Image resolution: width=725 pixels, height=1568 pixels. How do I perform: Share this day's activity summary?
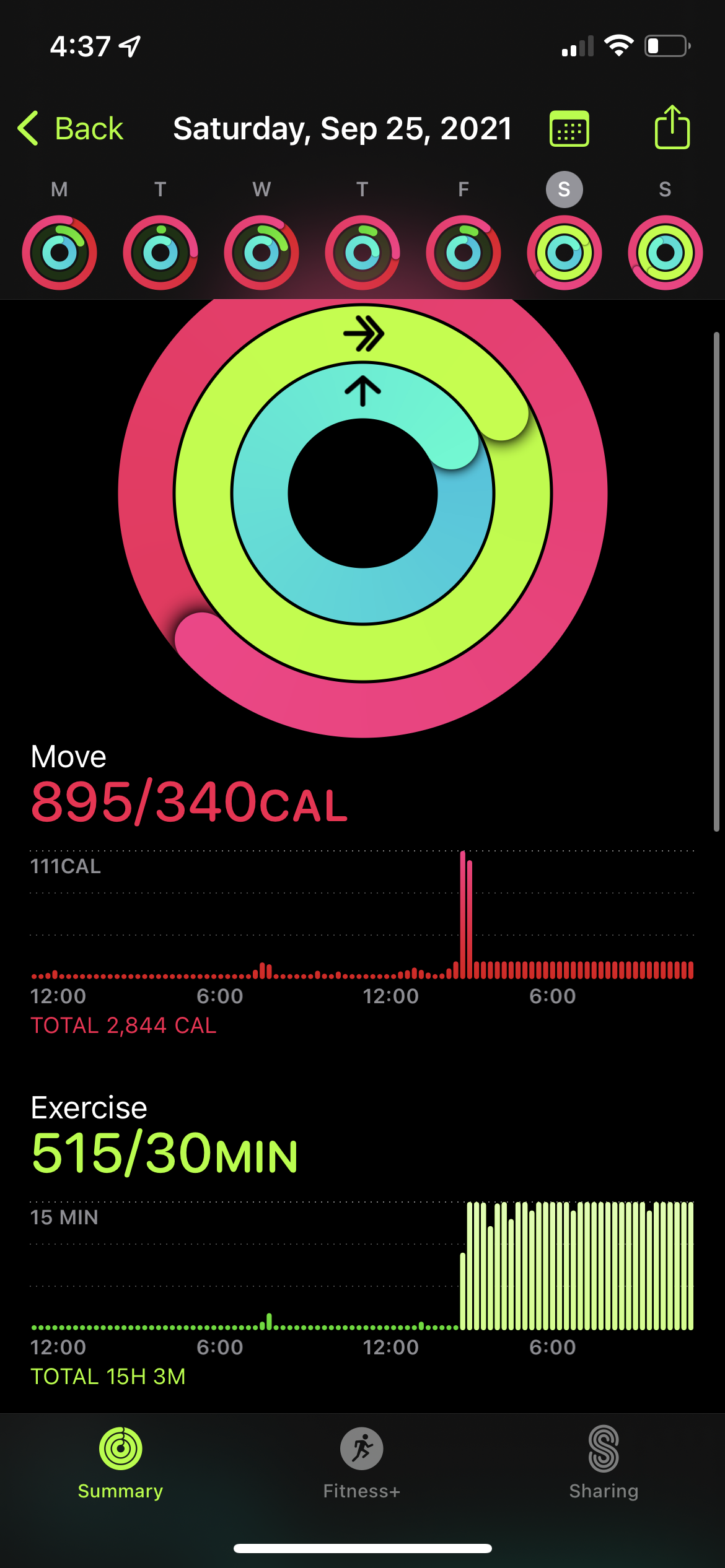(x=672, y=128)
